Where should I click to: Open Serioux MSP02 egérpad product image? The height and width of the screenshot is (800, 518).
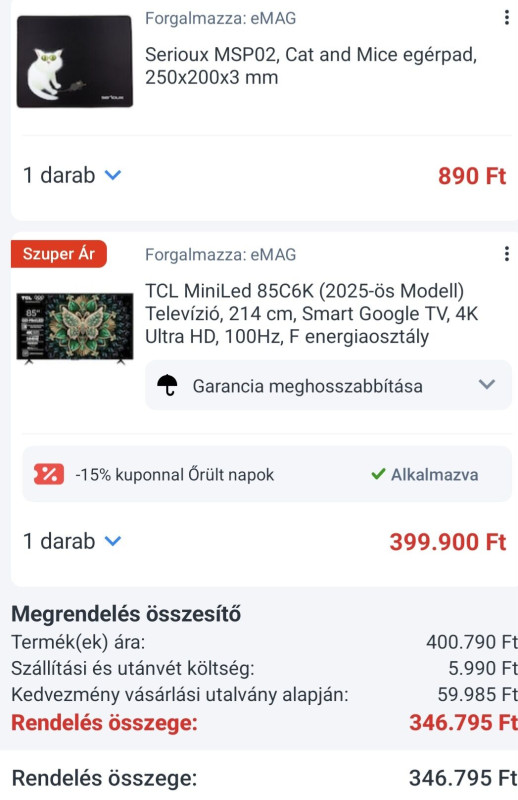click(75, 61)
